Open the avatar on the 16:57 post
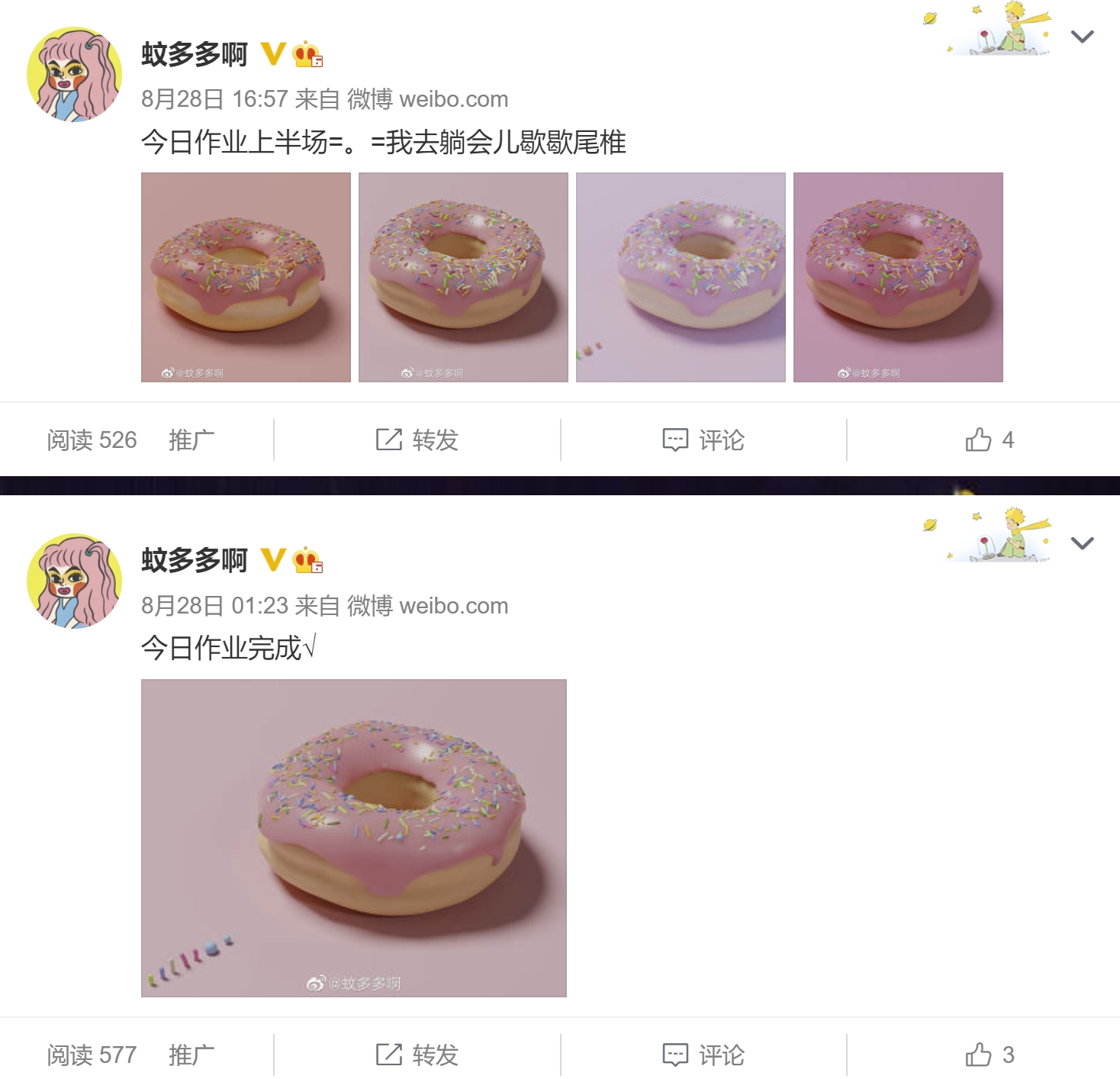The image size is (1120, 1079). [74, 75]
